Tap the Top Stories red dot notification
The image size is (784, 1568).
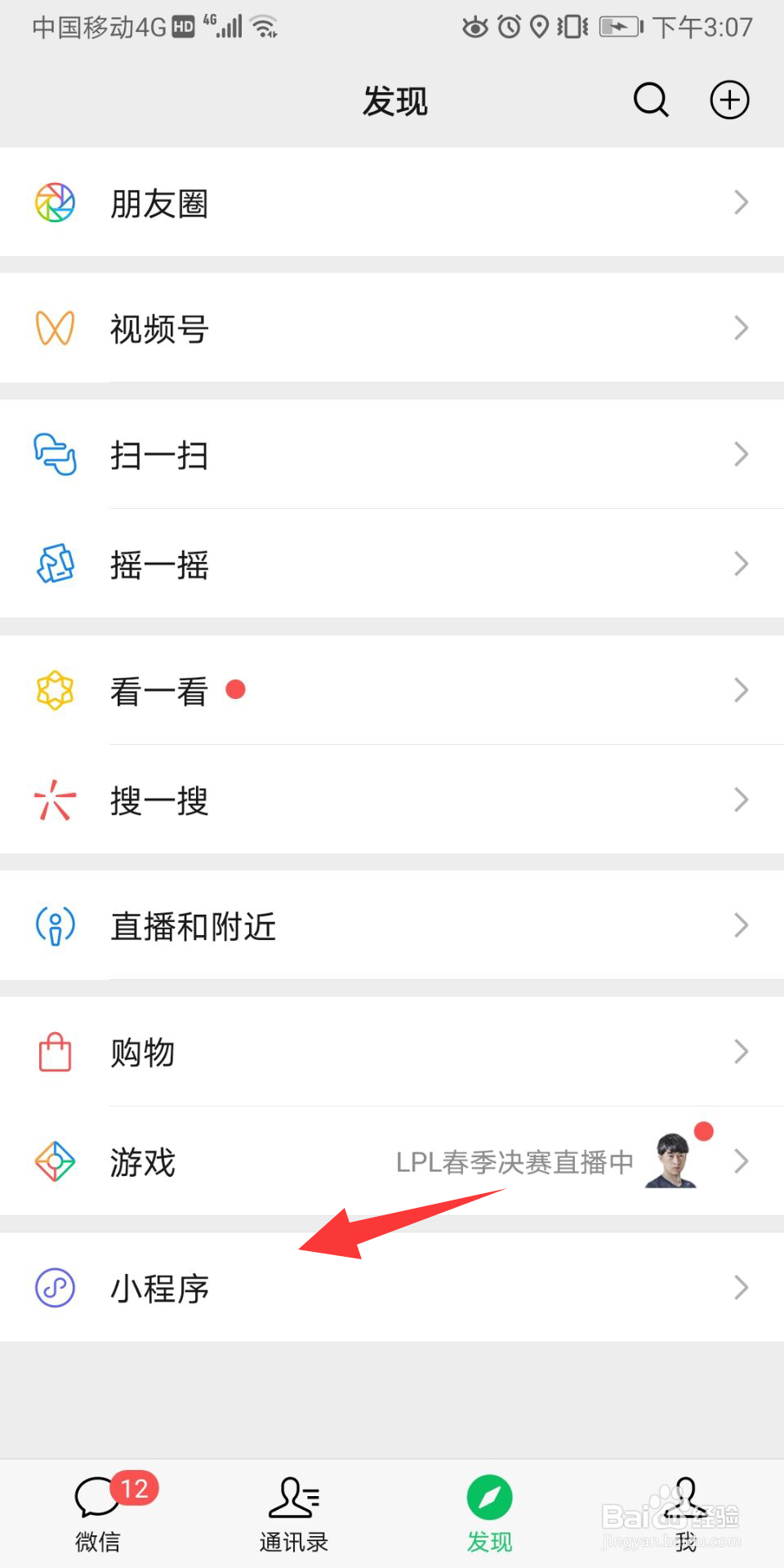point(236,690)
